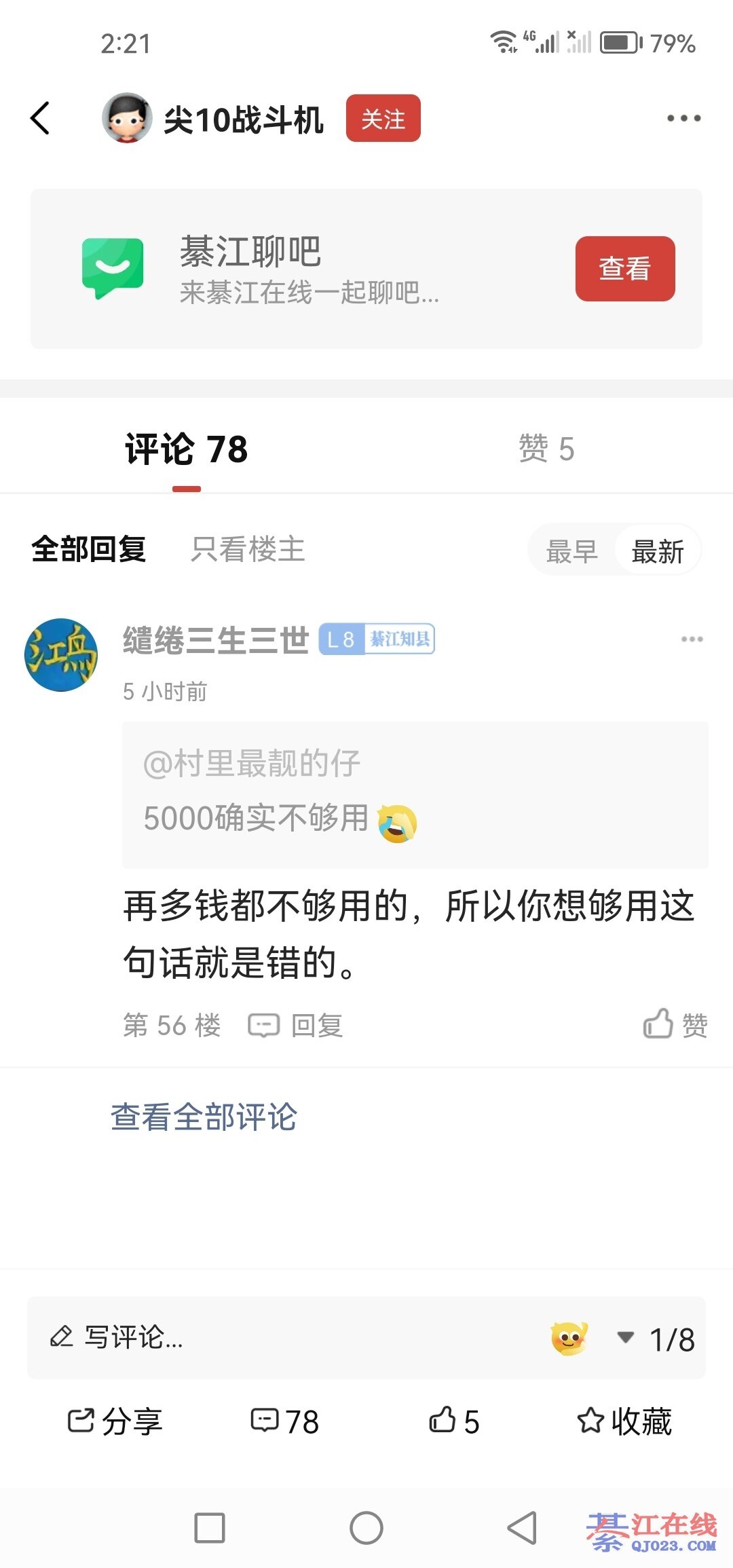733x1568 pixels.
Task: Add post to favorites with 收藏
Action: 624,1421
